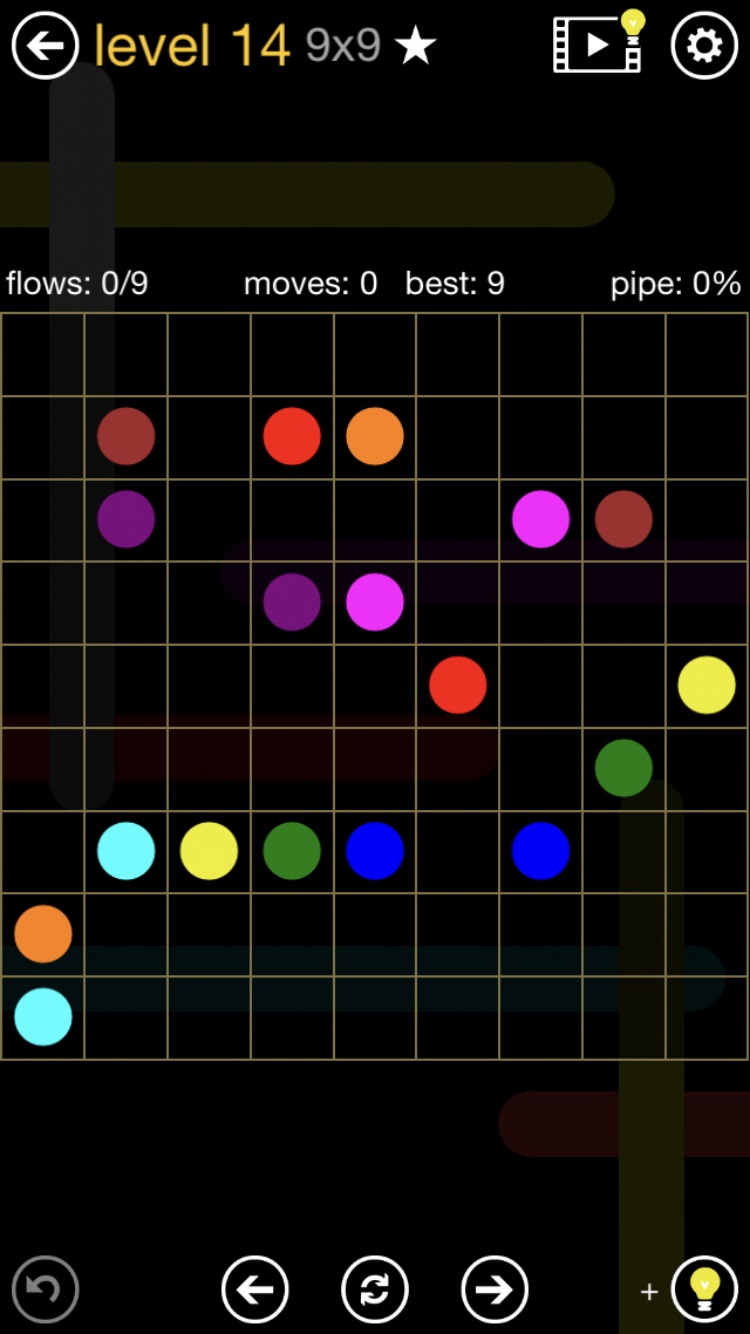
Task: Open the settings gear
Action: [x=704, y=45]
